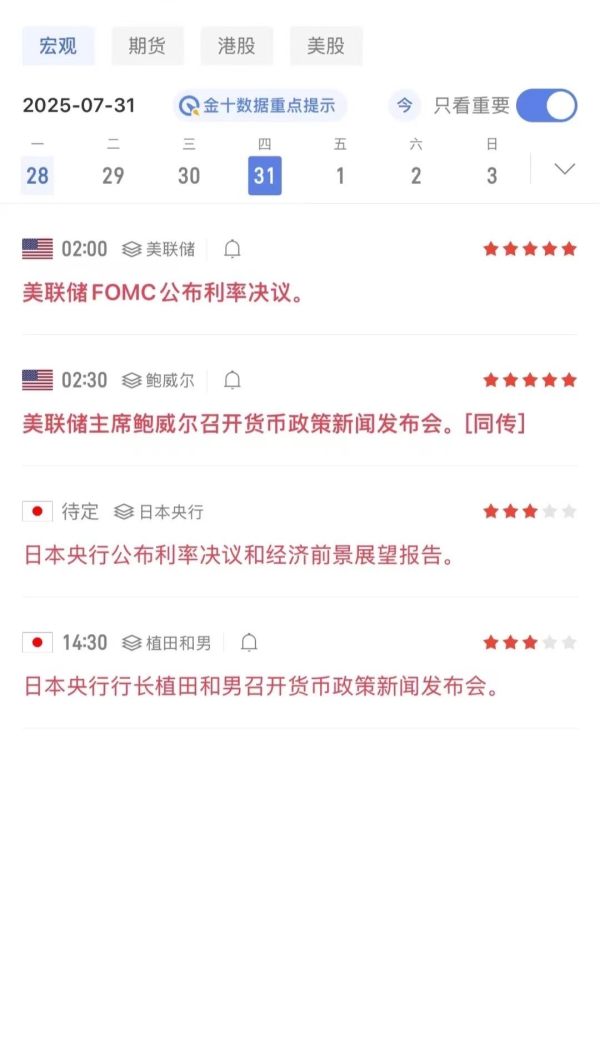Switch to the 港股 tab
The width and height of the screenshot is (600, 1058).
pos(236,46)
